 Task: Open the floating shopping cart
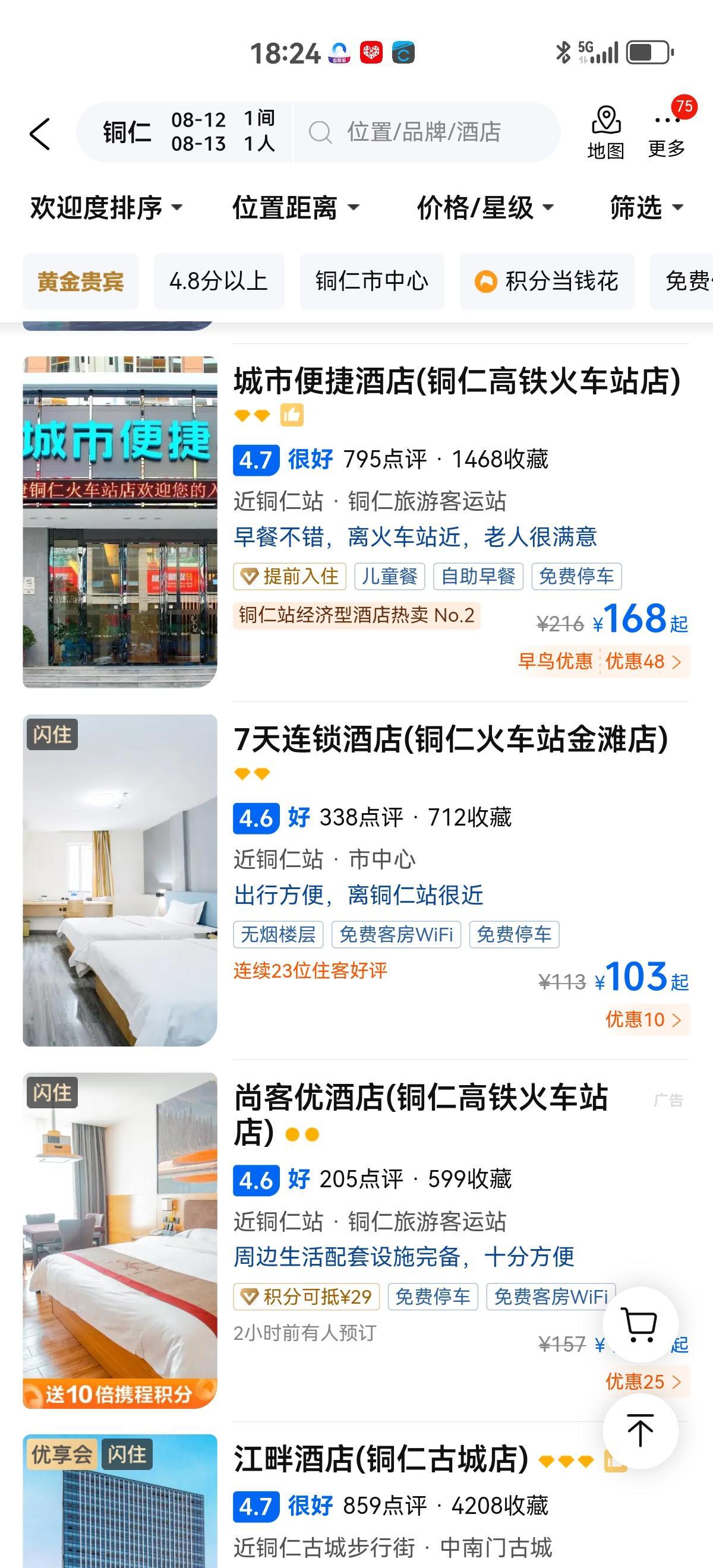pyautogui.click(x=640, y=1324)
